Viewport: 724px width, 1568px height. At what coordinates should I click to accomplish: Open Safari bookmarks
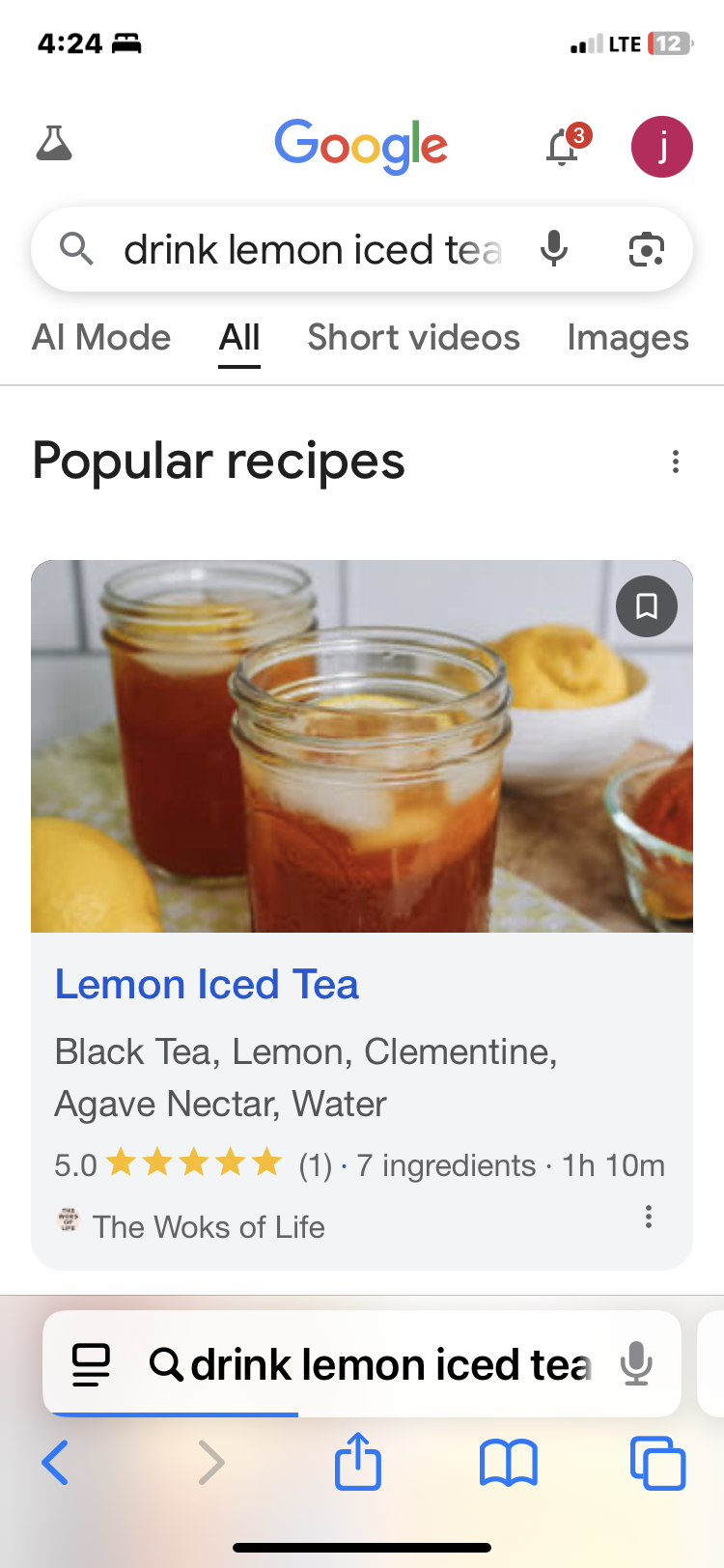(509, 1462)
